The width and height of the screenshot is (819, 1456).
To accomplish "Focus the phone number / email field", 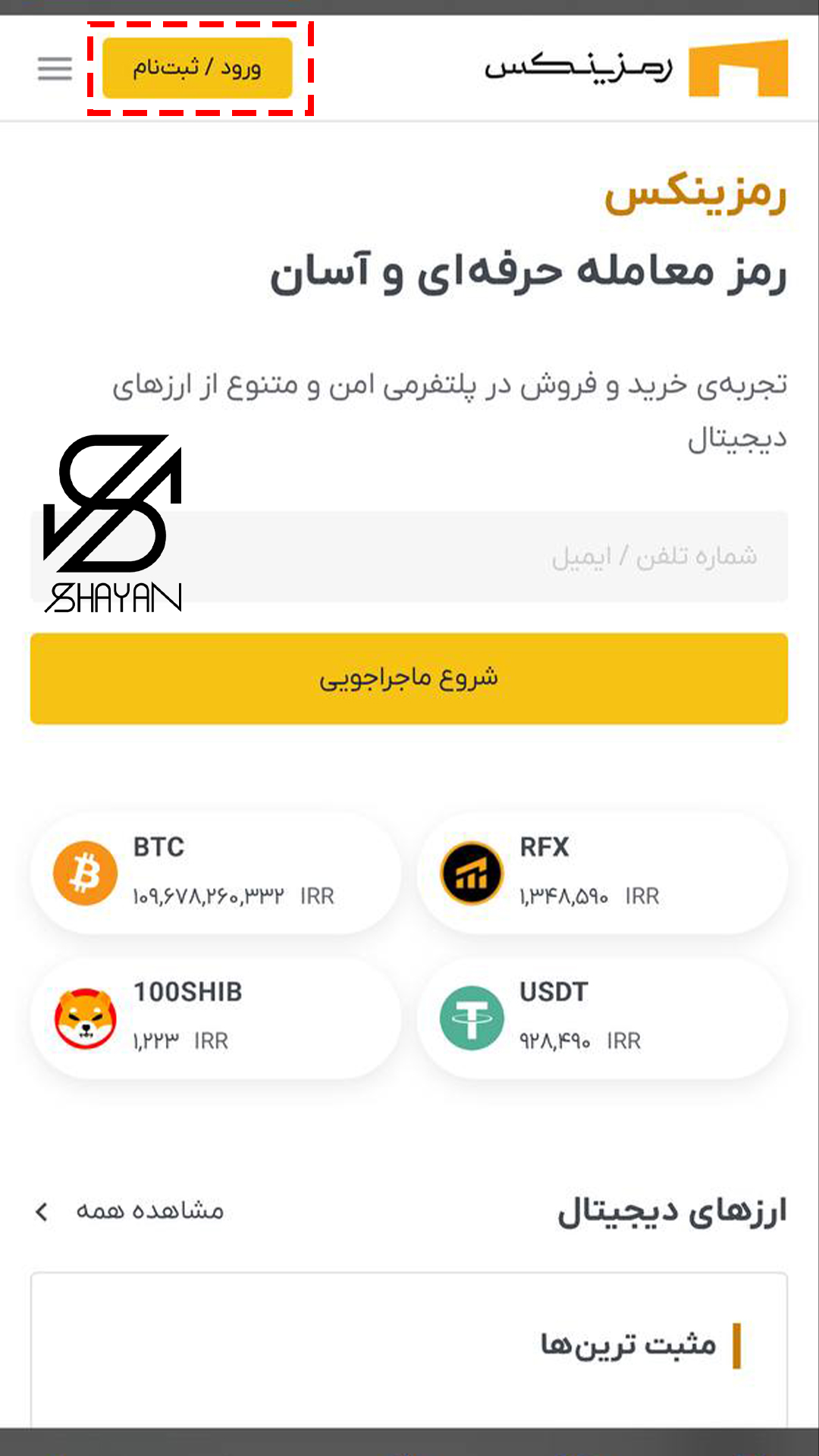I will pos(485,557).
